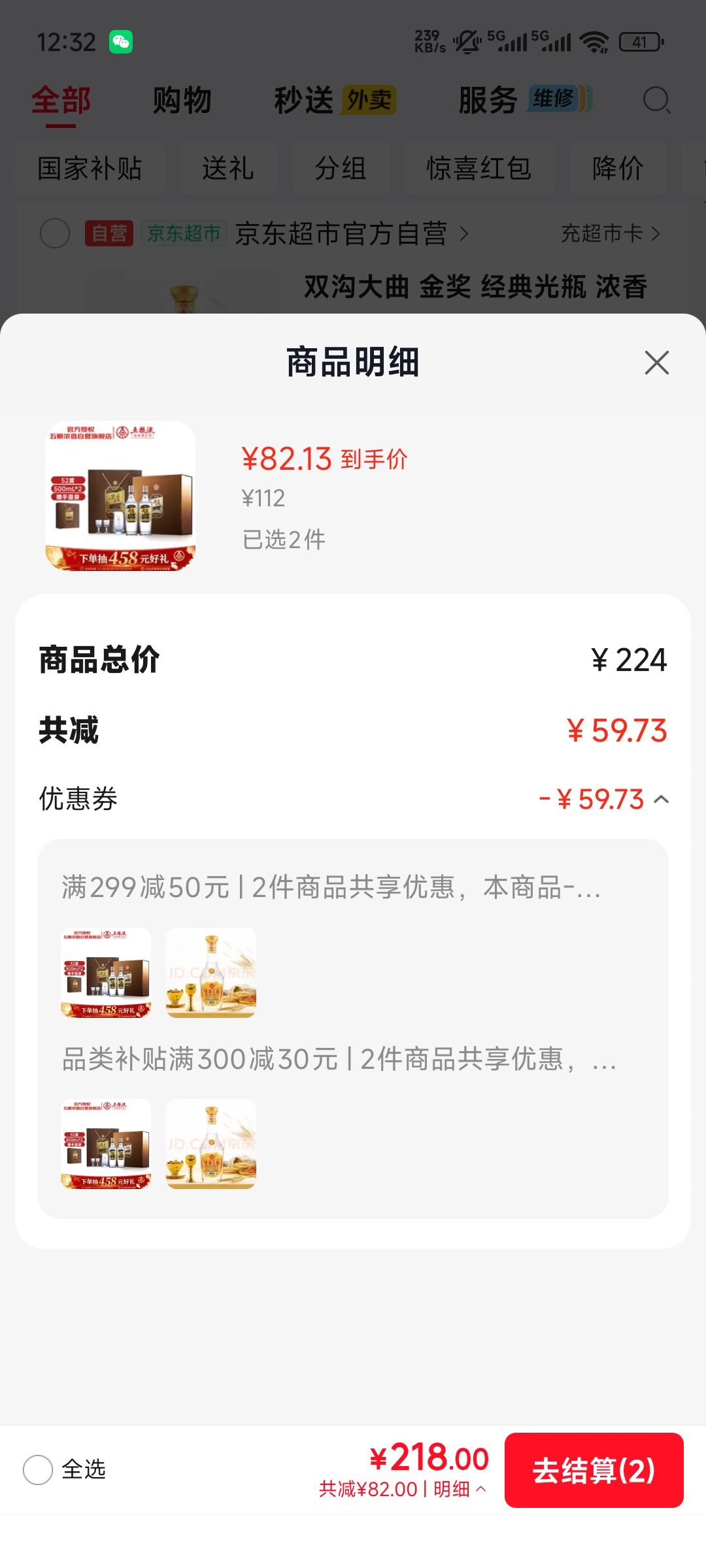706x1568 pixels.
Task: Tap 去结算(2) to check out
Action: (x=594, y=1470)
